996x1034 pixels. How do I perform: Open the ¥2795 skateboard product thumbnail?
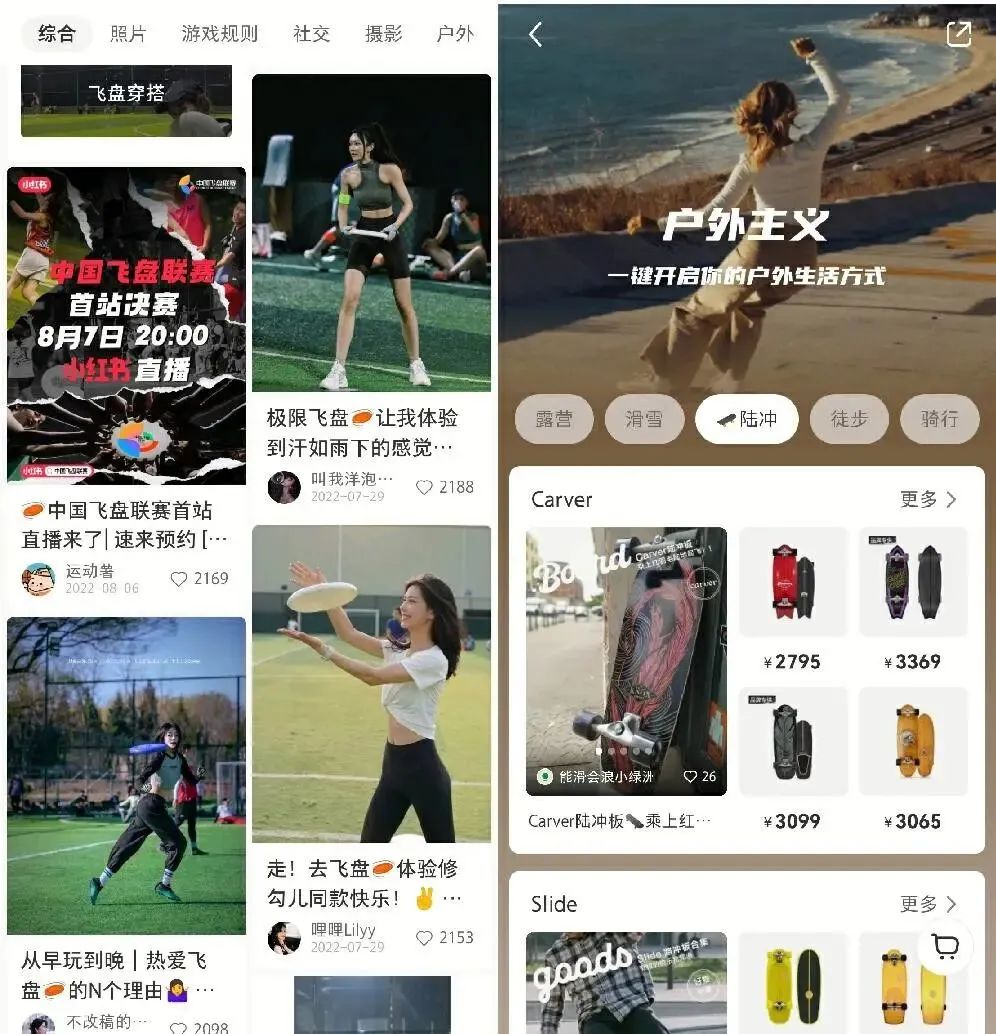coord(793,581)
